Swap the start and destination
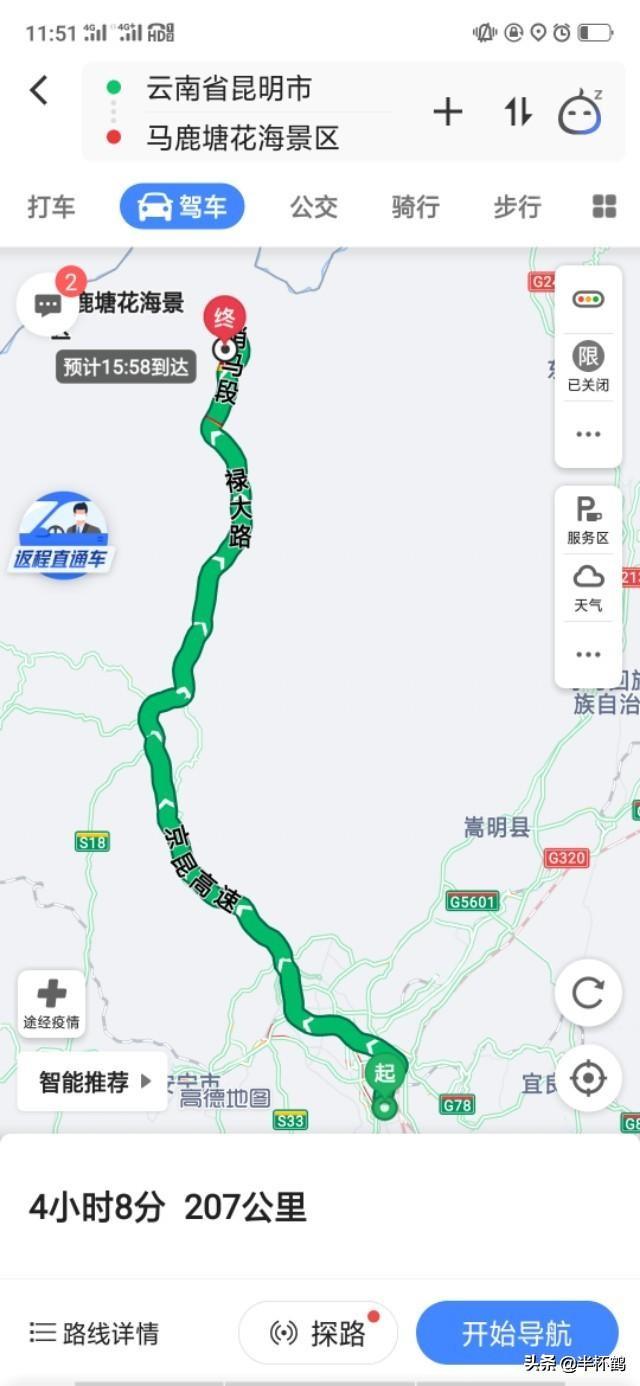The width and height of the screenshot is (640, 1386). point(517,113)
